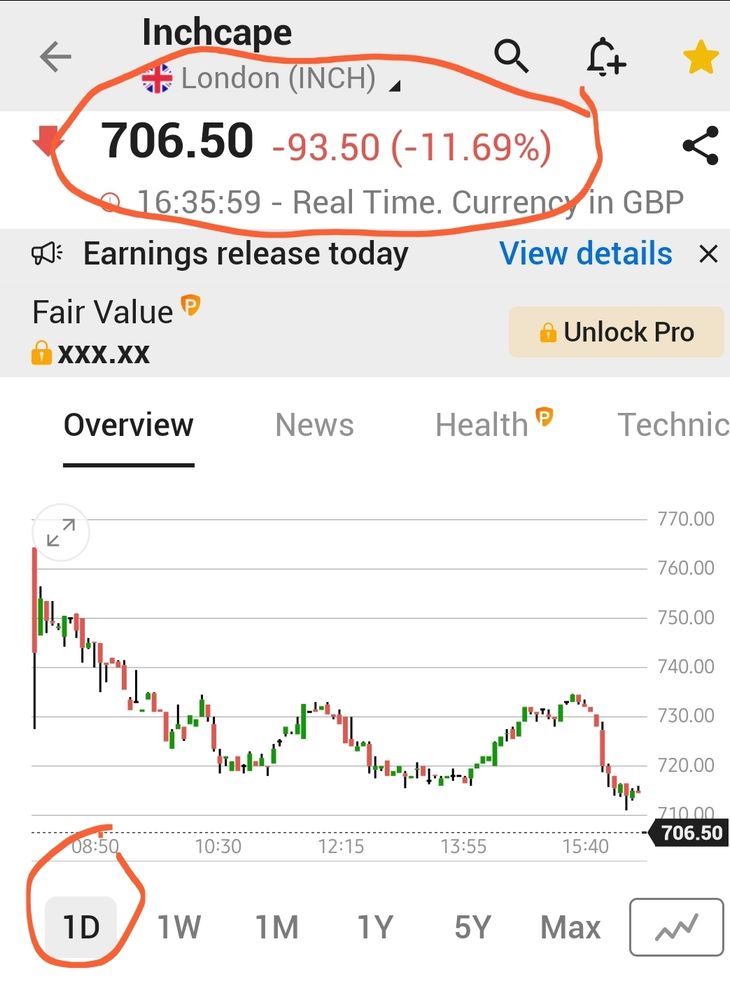Select the 5Y chart range
730x1000 pixels.
[472, 928]
